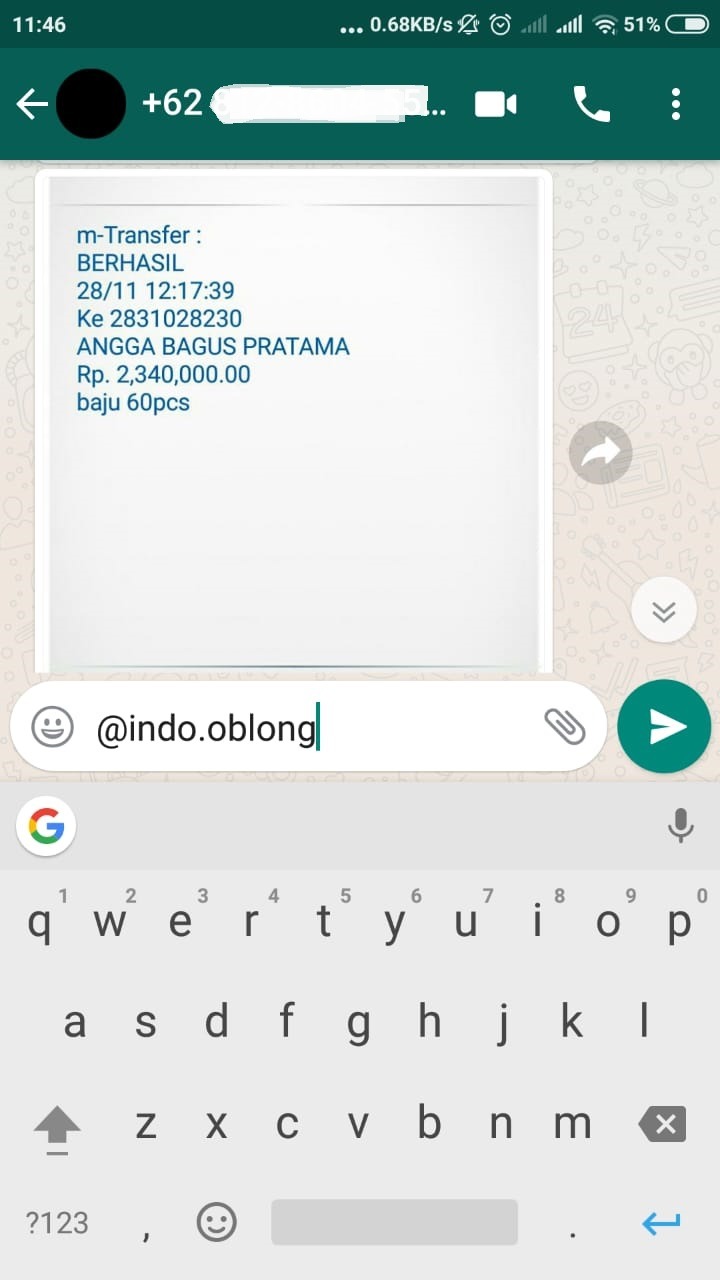Open the contact profile picture
The image size is (720, 1280).
91,104
